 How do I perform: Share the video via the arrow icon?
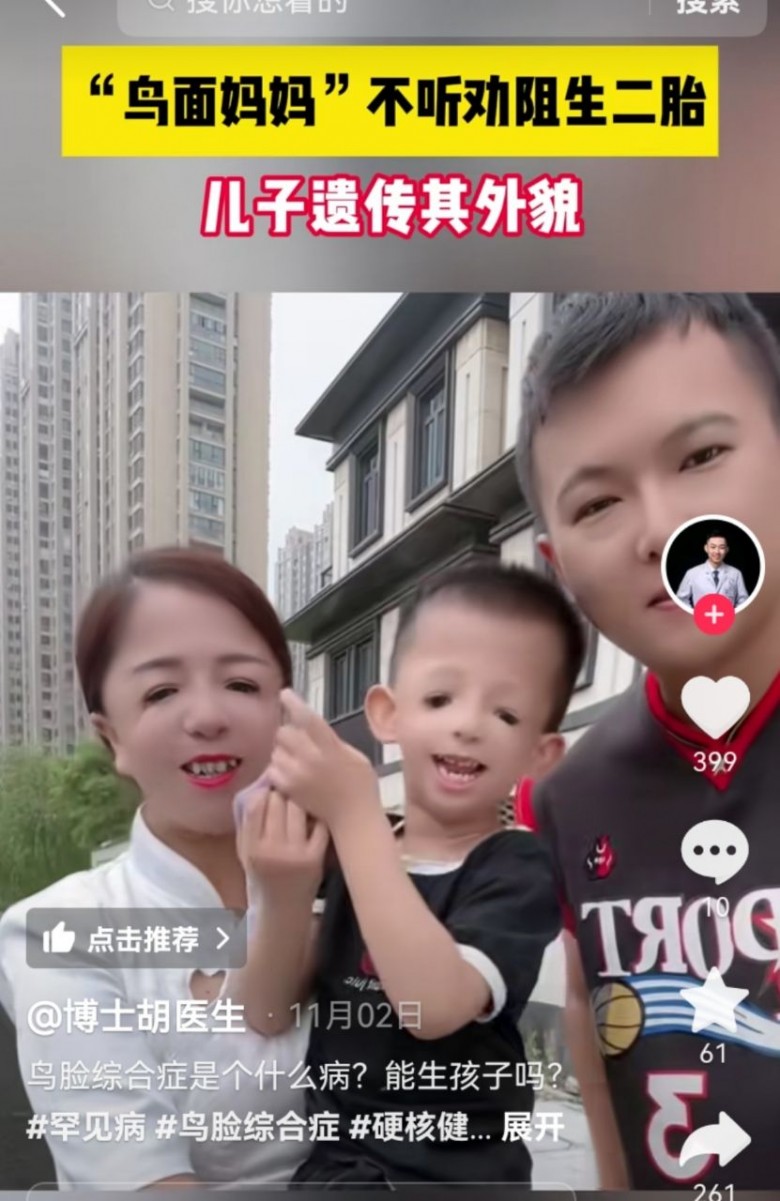click(x=714, y=1142)
